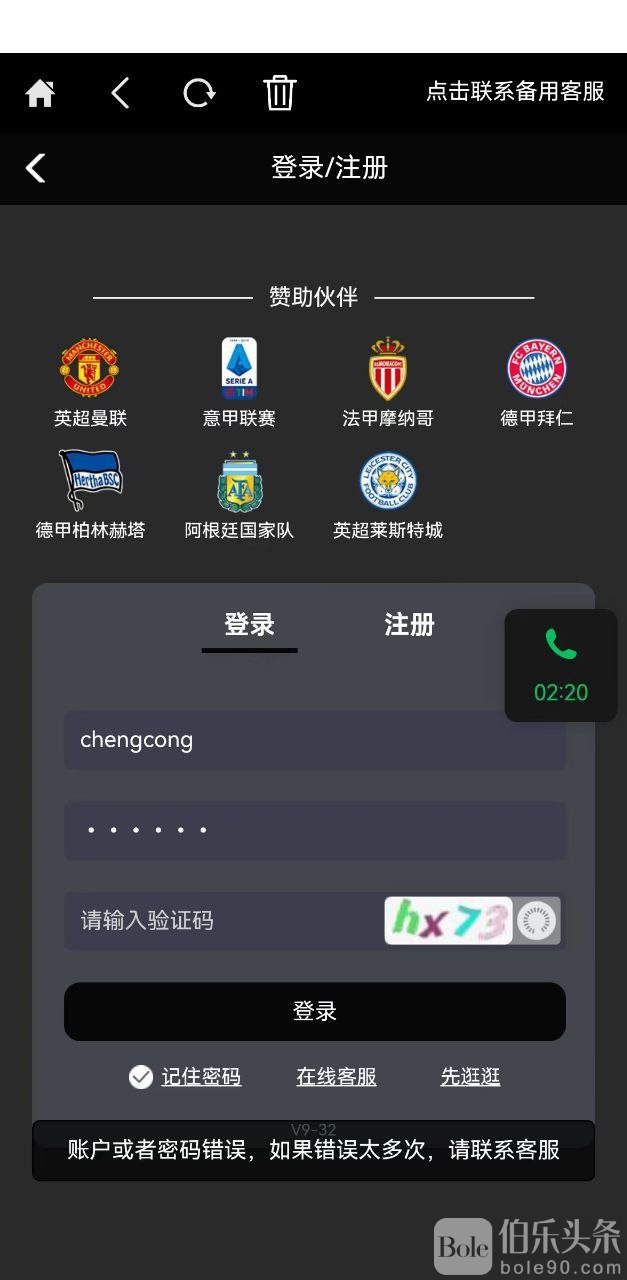Viewport: 627px width, 1280px height.
Task: Tap the green phone call widget
Action: point(561,664)
